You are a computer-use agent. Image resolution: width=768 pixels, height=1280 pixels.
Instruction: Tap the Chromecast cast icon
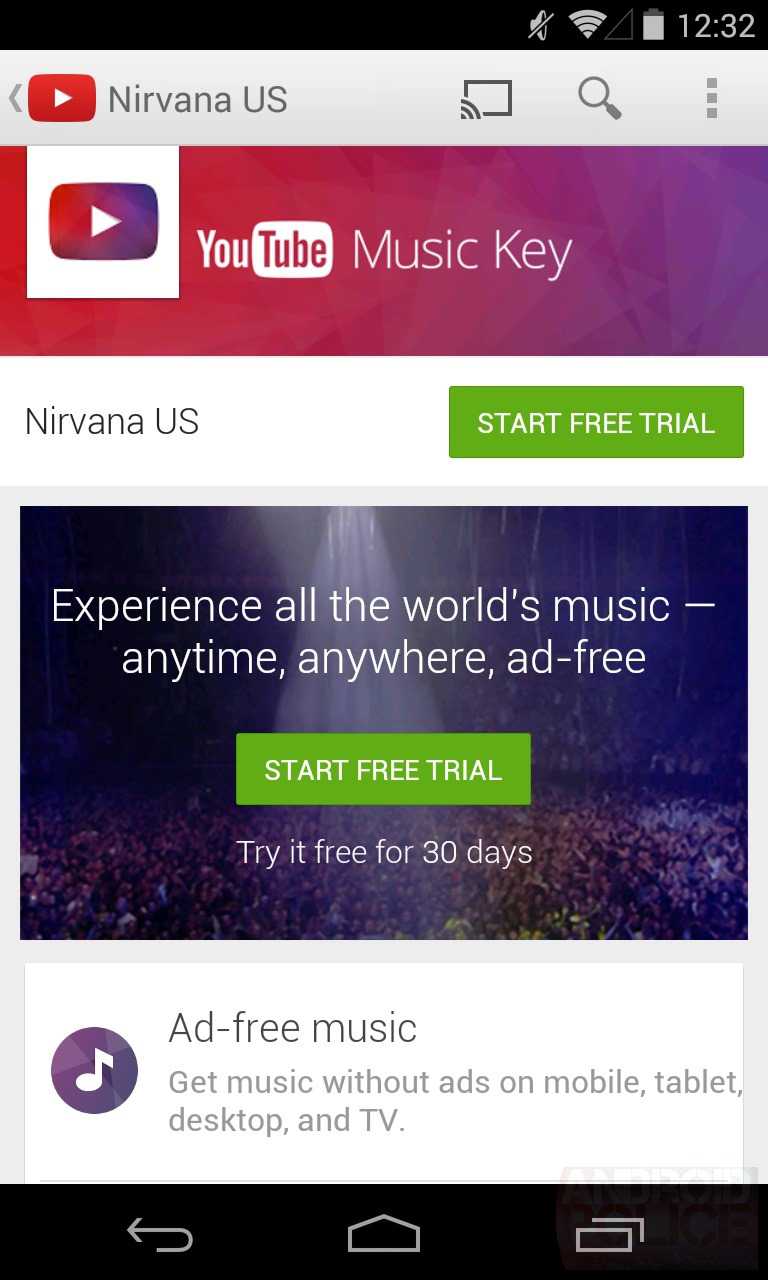tap(486, 98)
